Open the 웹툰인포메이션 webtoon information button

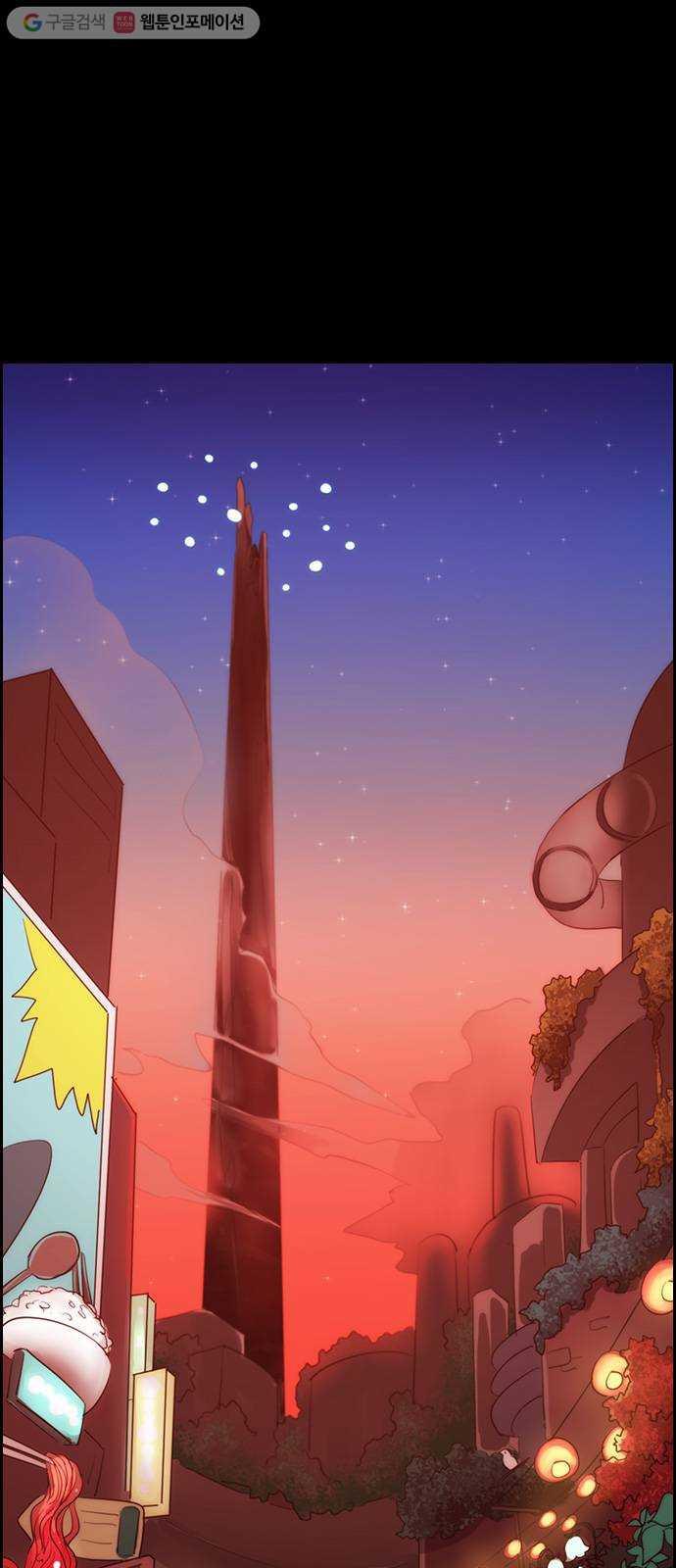click(x=180, y=23)
